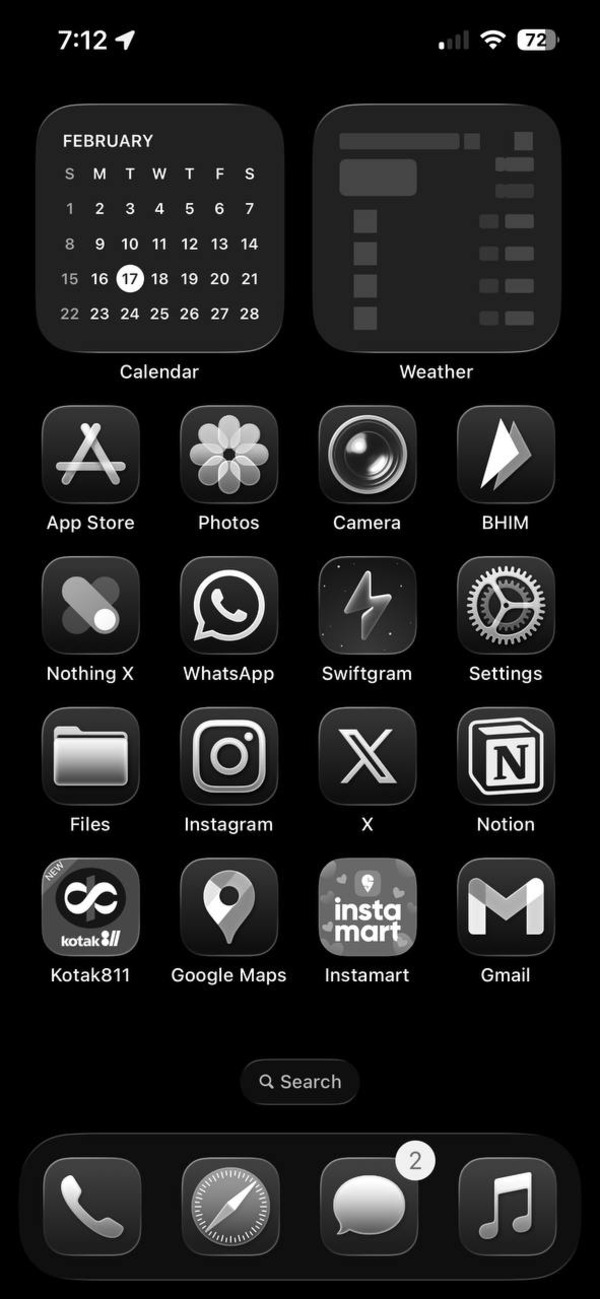
Task: Open the Settings app
Action: [x=505, y=605]
